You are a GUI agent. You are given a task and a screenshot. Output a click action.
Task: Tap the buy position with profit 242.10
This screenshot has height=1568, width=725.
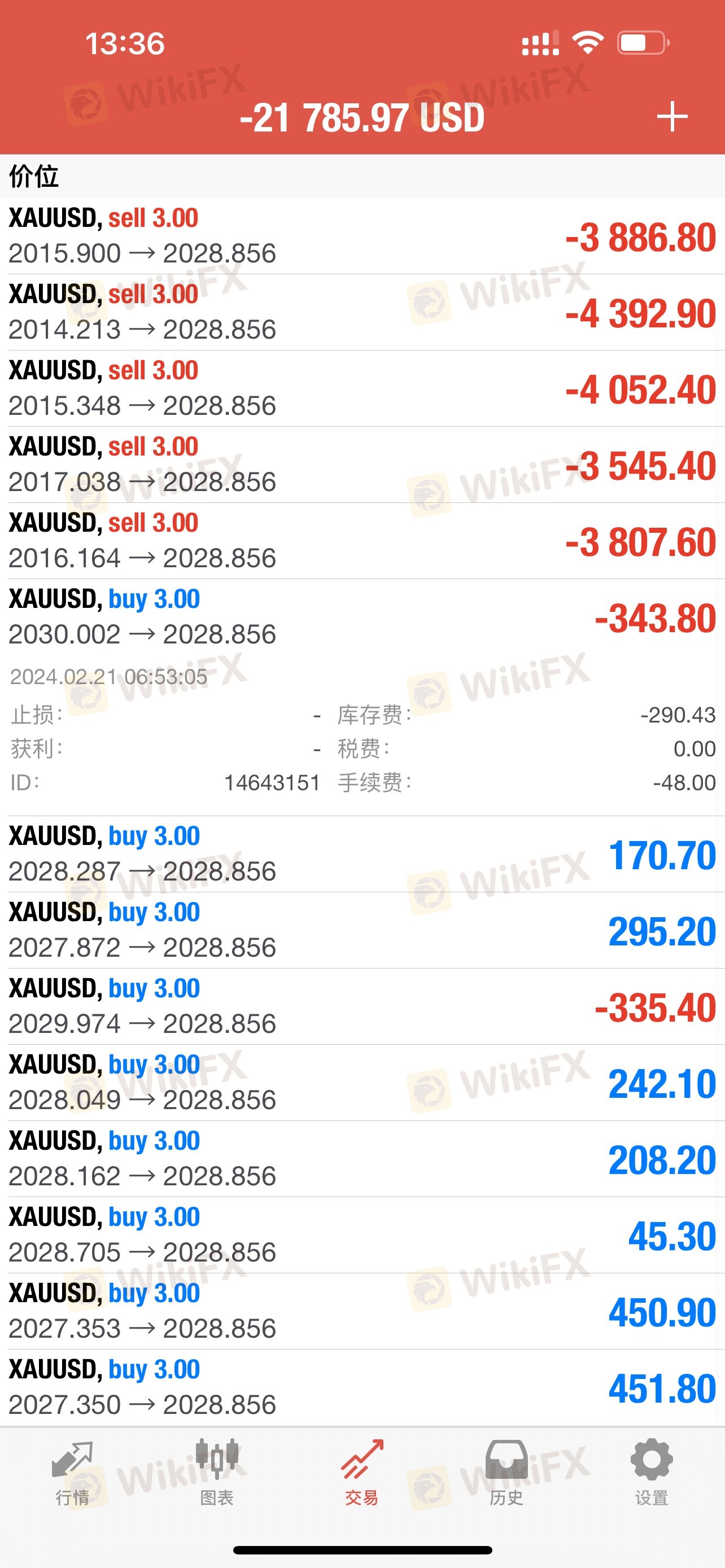pyautogui.click(x=362, y=1082)
